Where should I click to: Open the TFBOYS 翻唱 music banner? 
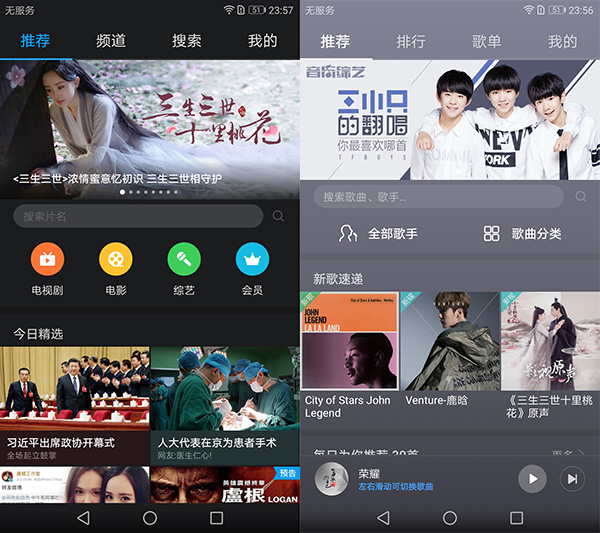coord(450,120)
